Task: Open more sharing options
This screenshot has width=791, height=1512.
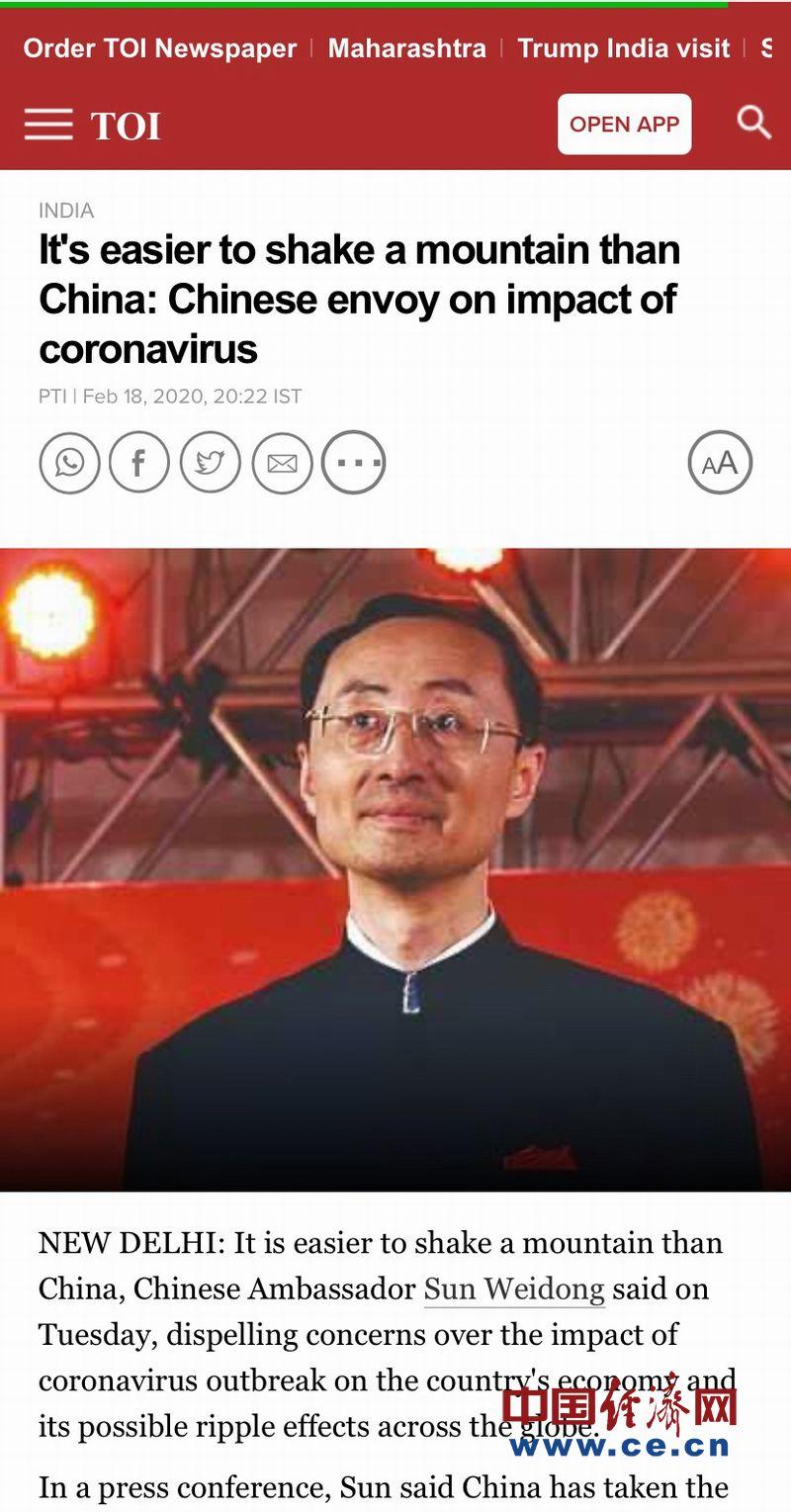Action: [353, 463]
